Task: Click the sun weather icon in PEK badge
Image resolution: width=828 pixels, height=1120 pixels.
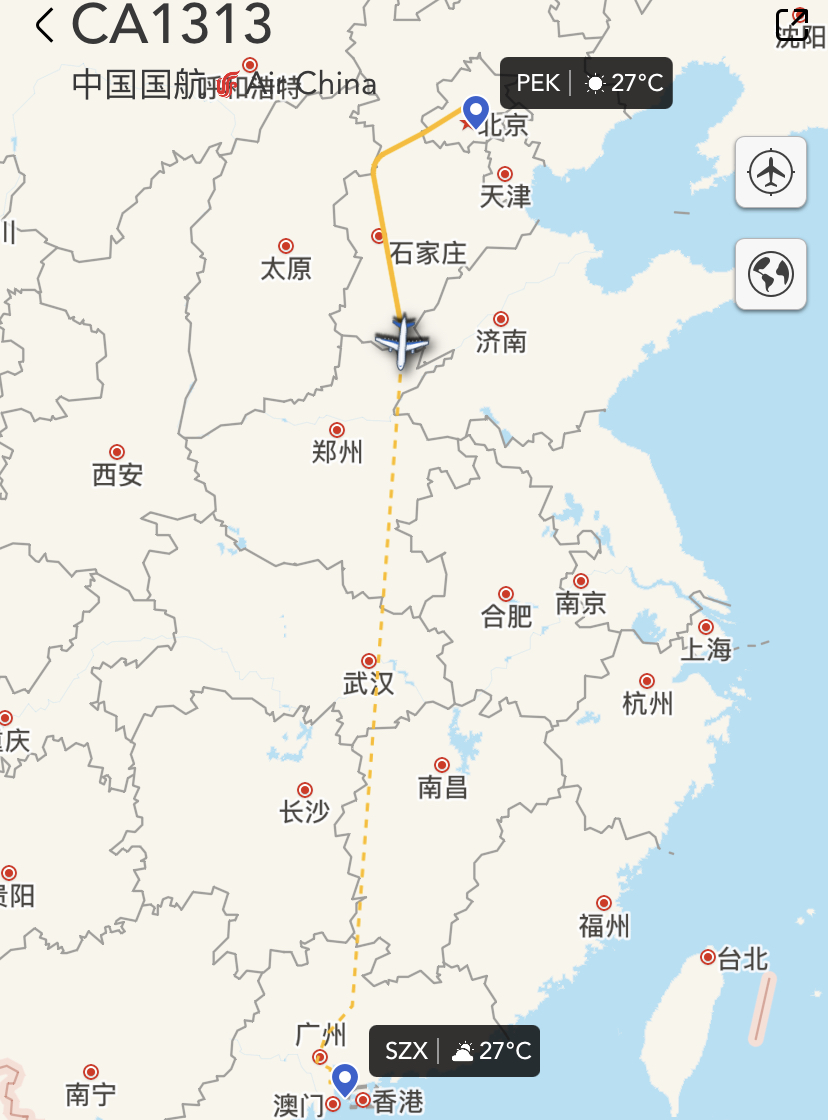Action: [597, 83]
